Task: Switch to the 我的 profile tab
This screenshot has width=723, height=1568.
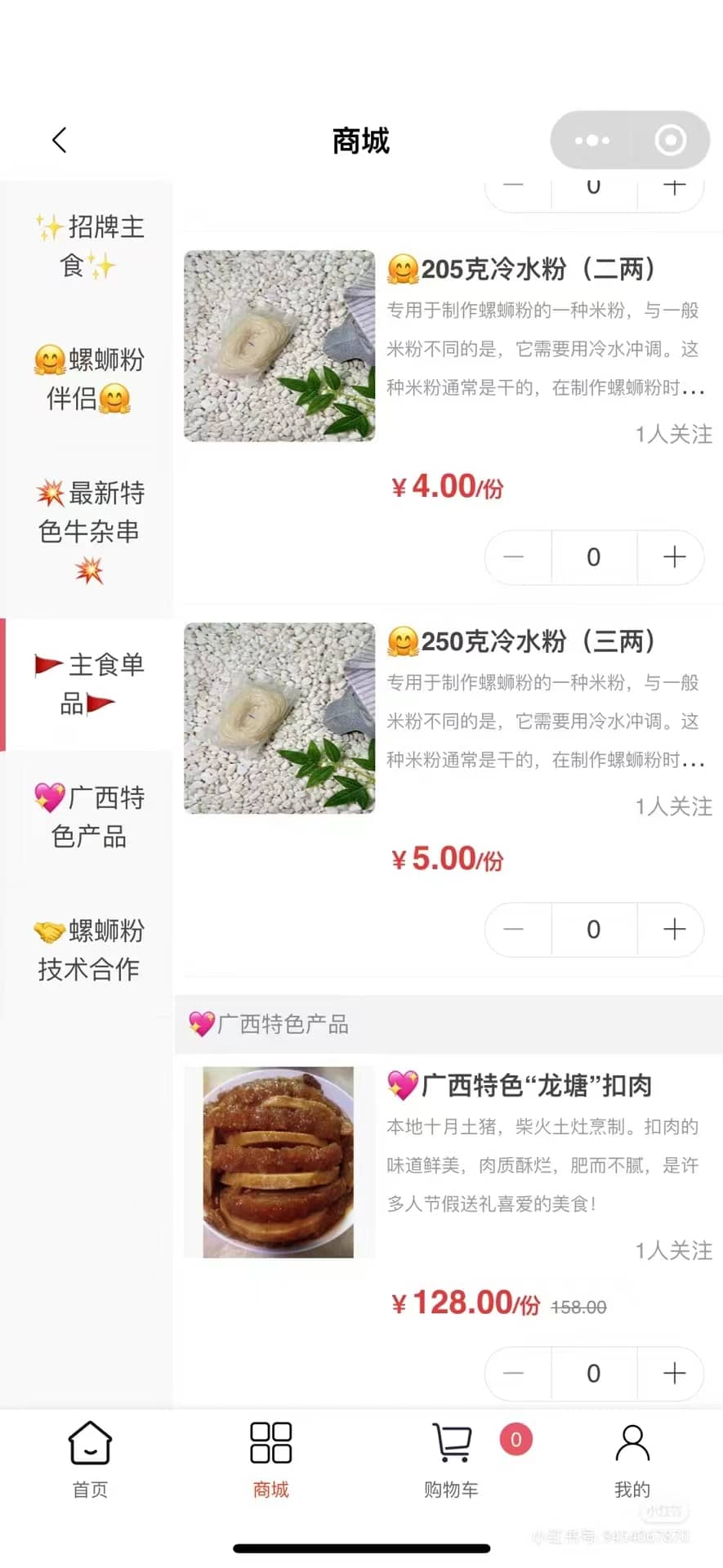Action: 632,1460
